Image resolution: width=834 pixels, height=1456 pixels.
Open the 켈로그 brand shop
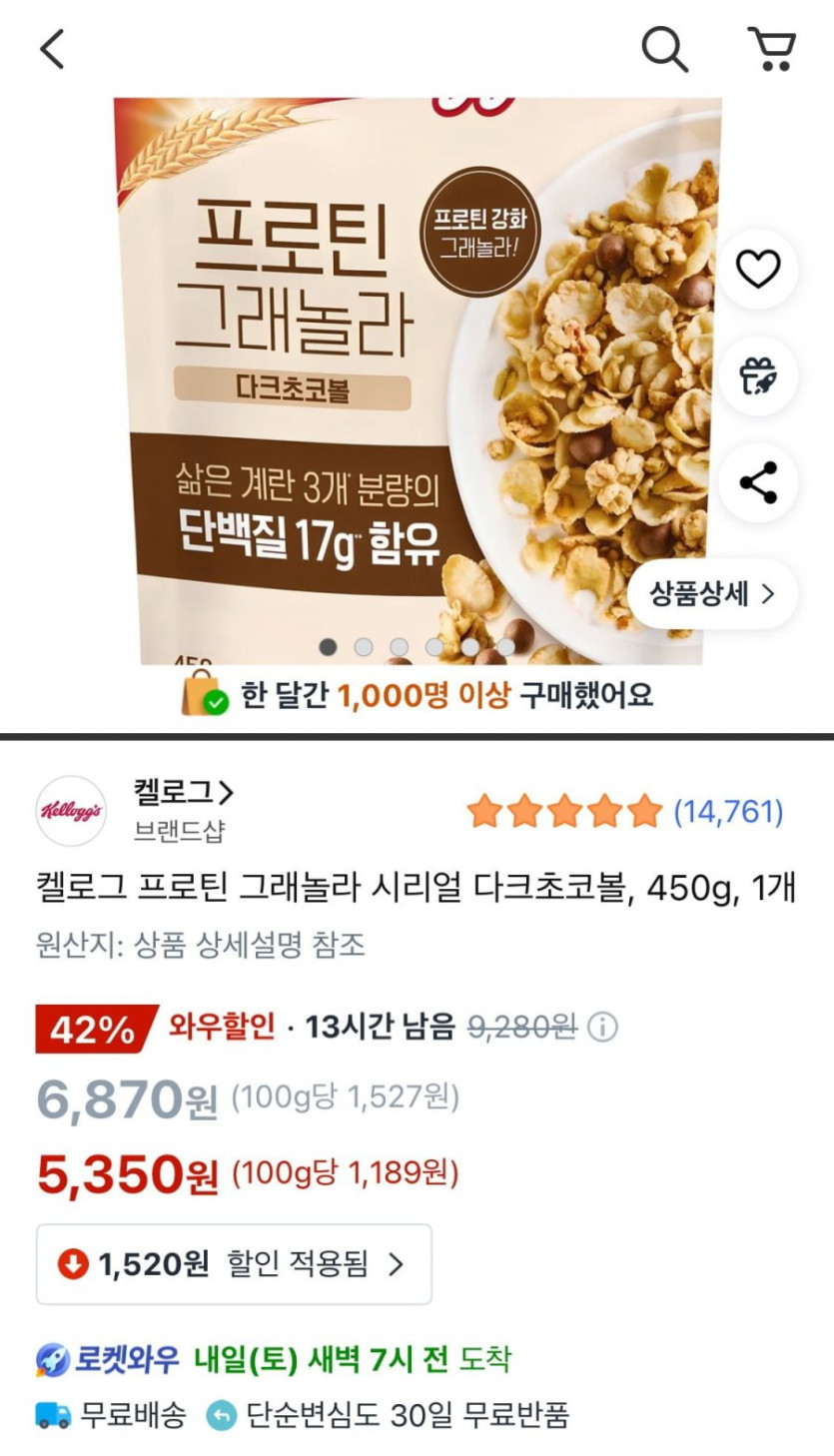(x=184, y=793)
